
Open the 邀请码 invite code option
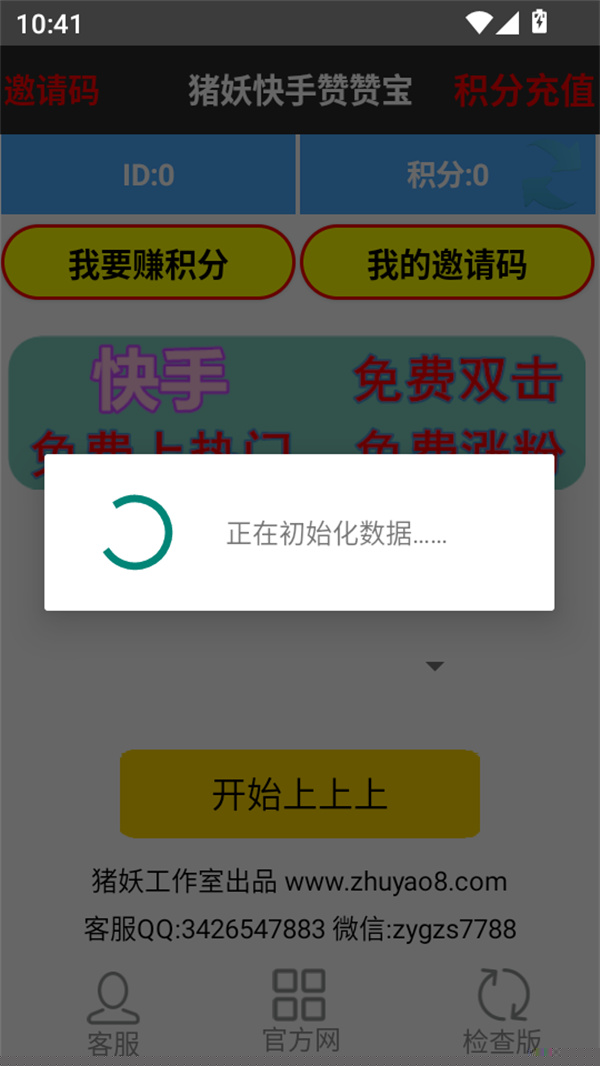point(52,91)
